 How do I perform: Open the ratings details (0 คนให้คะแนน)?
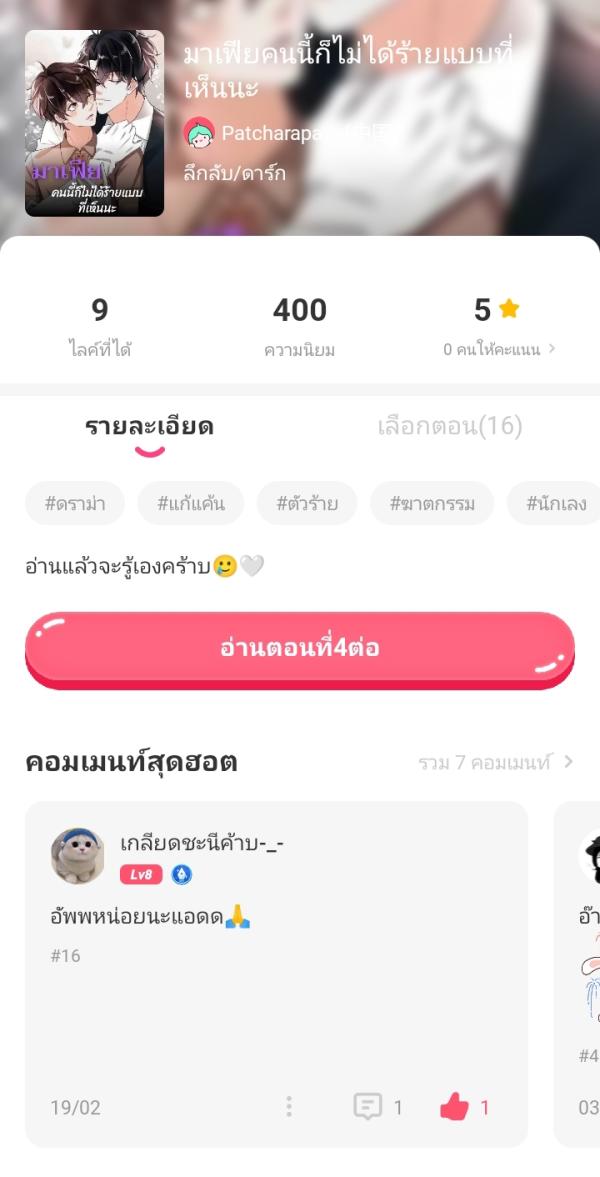pos(499,349)
